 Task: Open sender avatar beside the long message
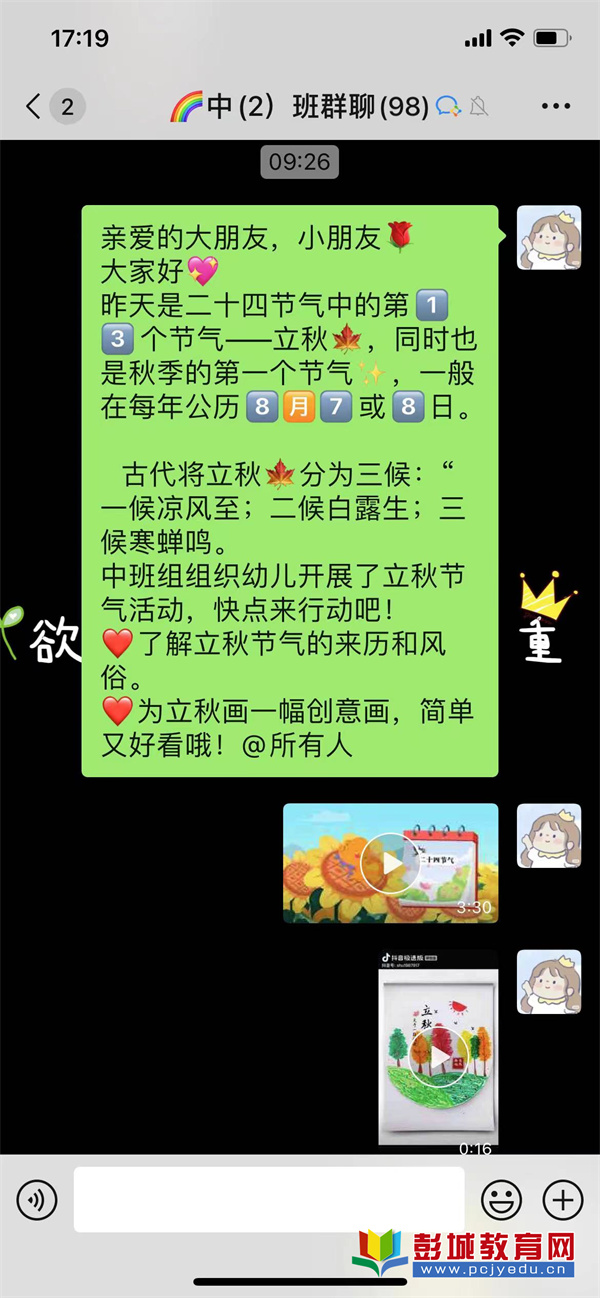point(548,238)
